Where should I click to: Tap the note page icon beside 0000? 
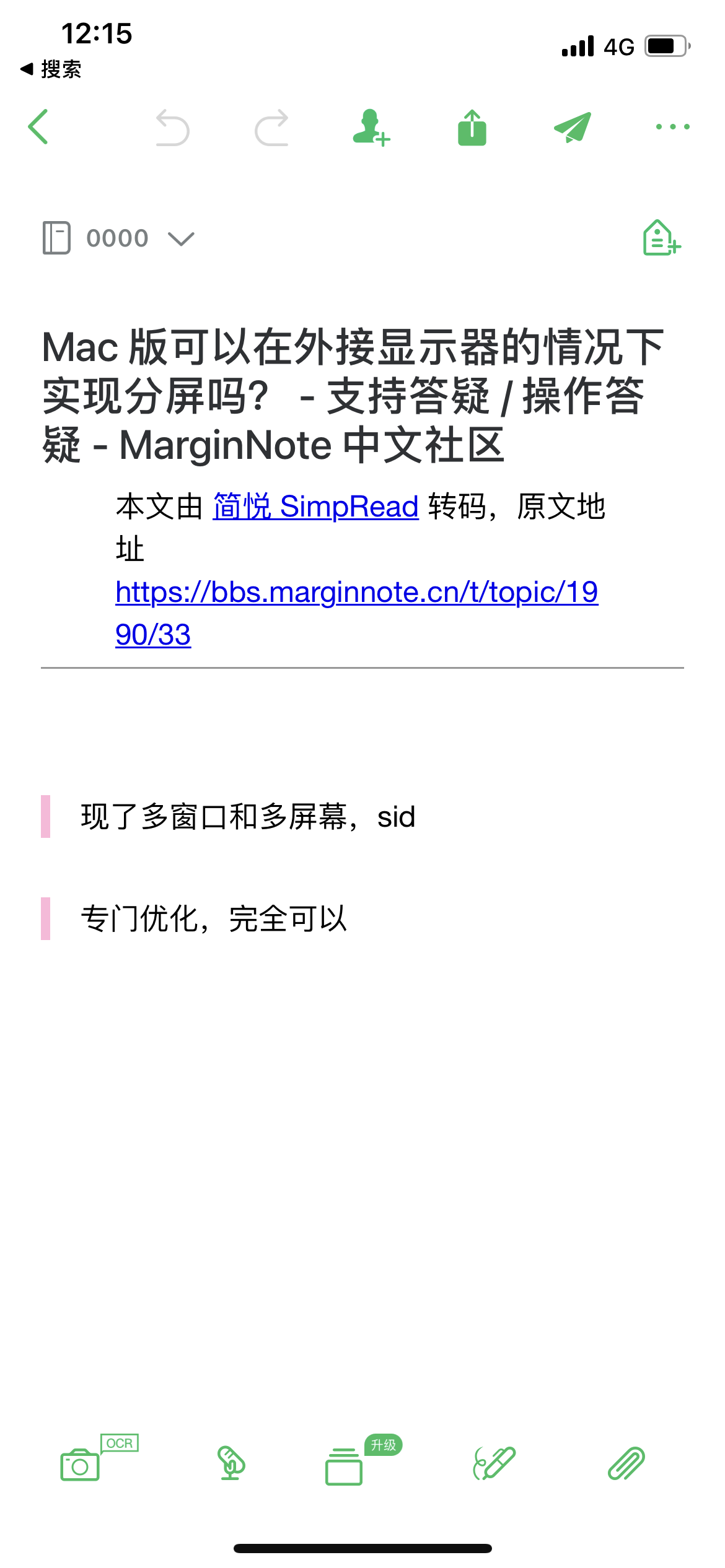[56, 238]
